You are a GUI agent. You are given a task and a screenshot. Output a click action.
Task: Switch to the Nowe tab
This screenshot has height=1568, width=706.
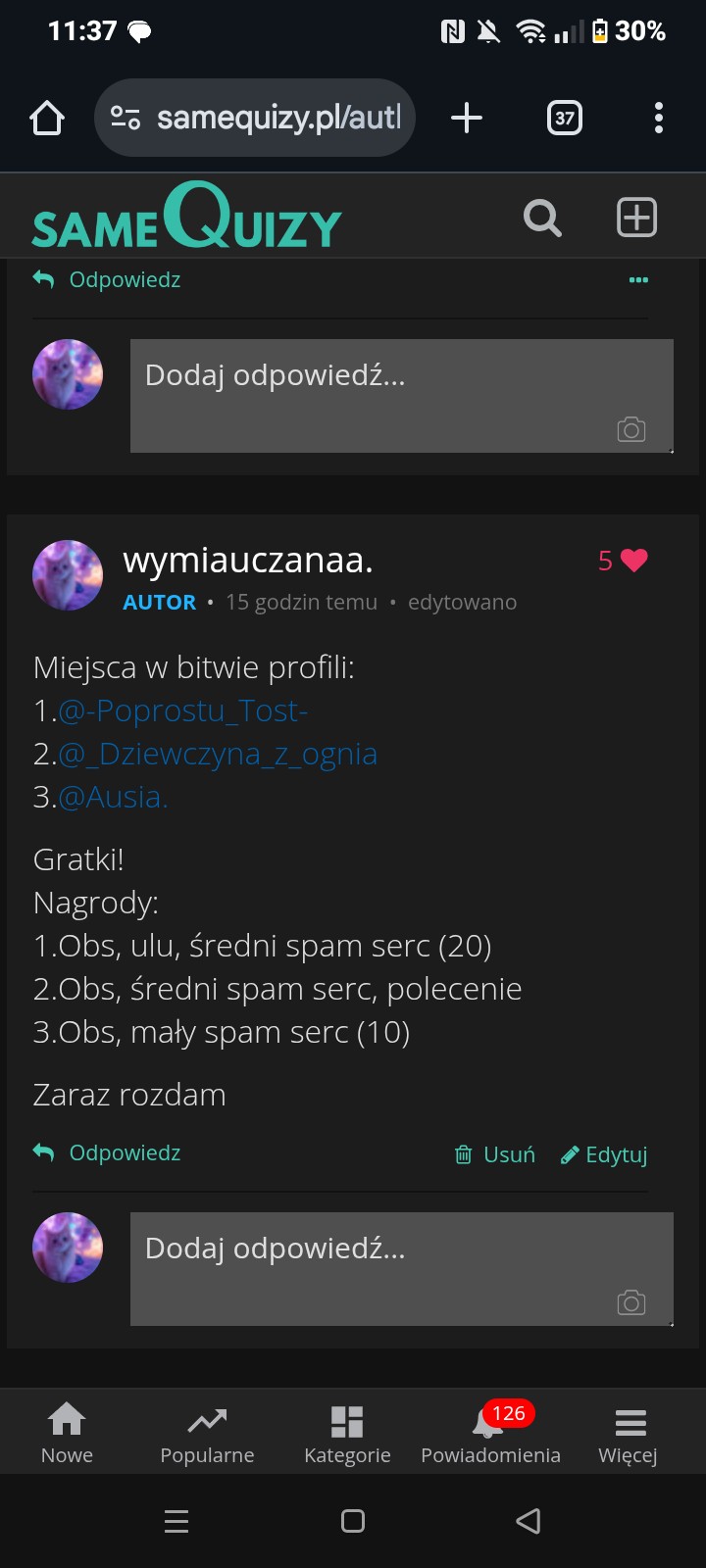[67, 1433]
